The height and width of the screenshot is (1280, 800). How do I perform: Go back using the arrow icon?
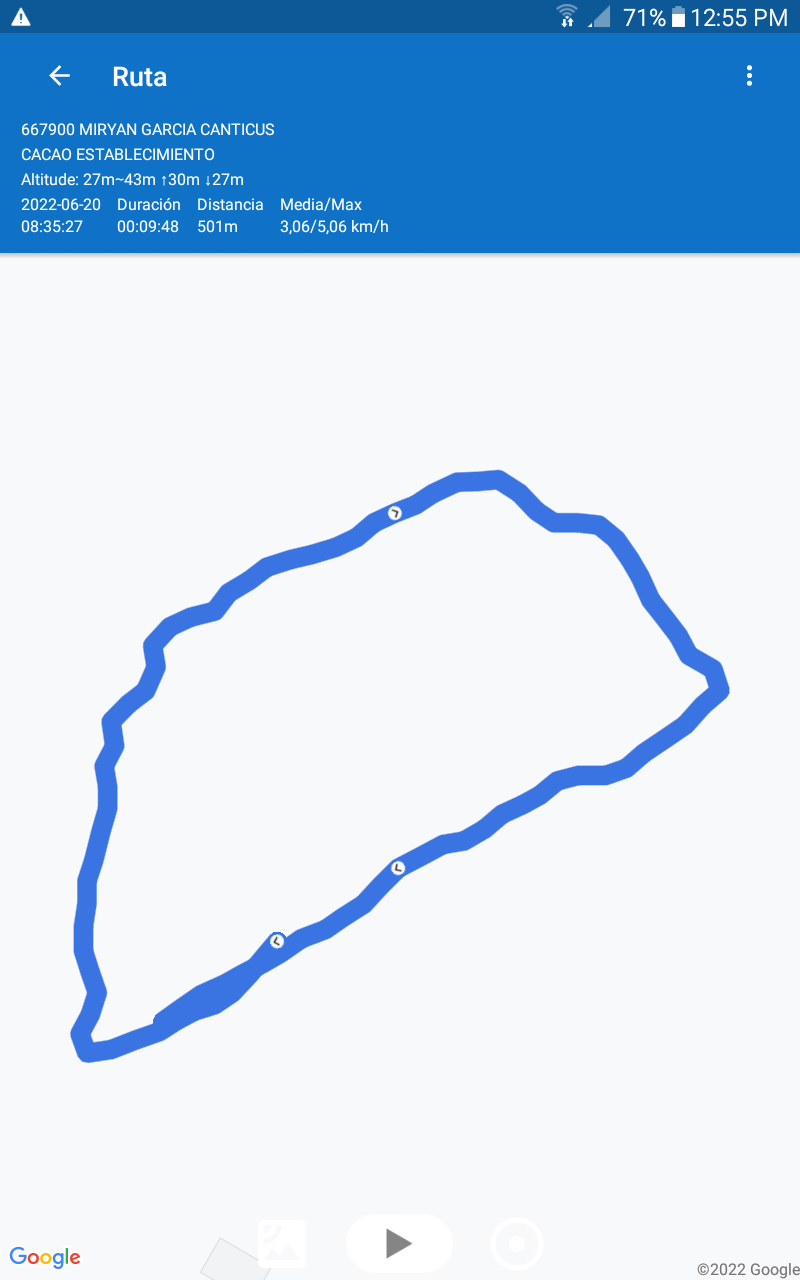click(60, 76)
